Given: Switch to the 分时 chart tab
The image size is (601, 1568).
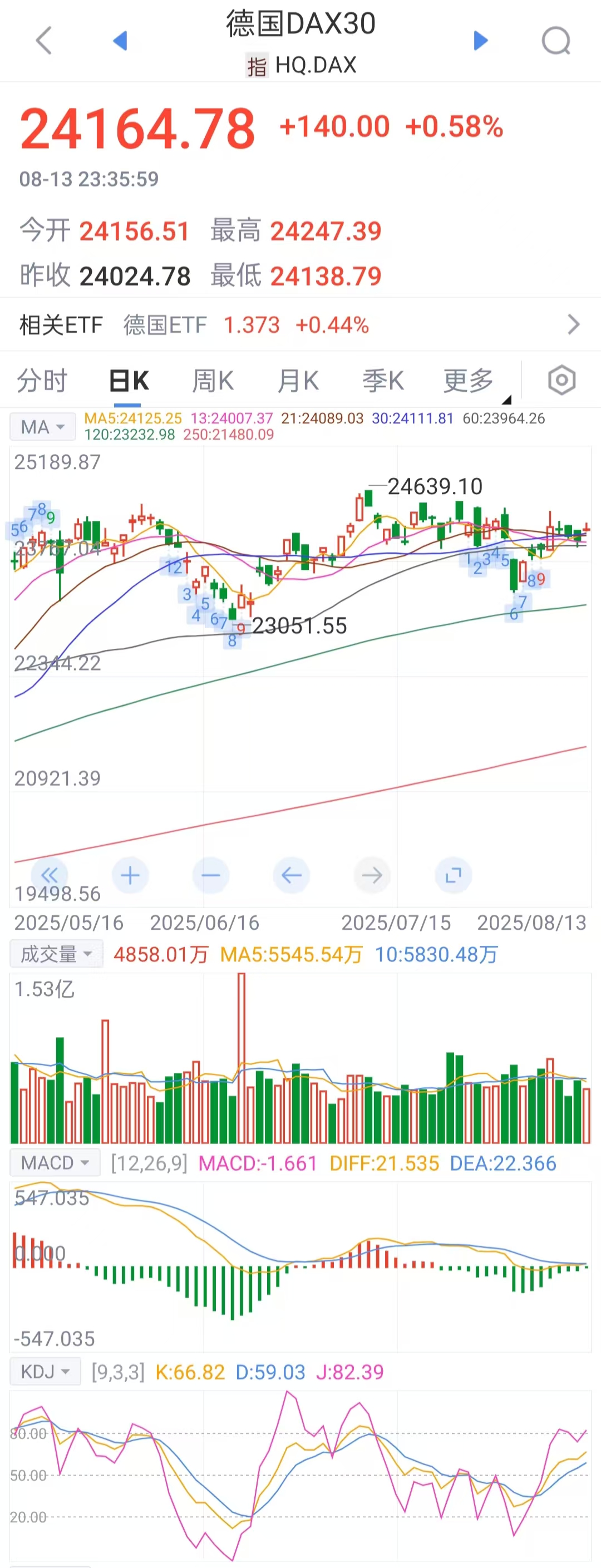Looking at the screenshot, I should [41, 381].
